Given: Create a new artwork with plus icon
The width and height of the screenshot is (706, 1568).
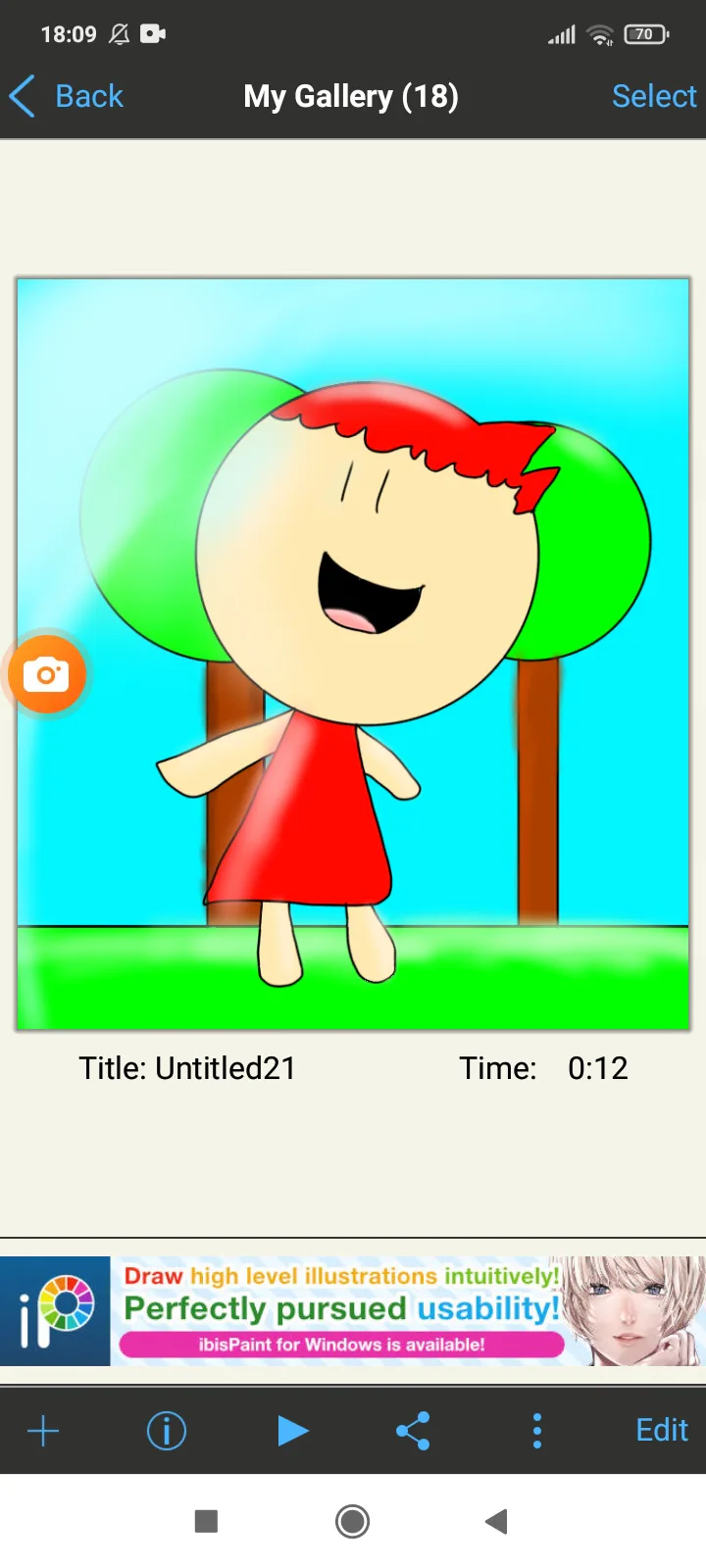Looking at the screenshot, I should 43,1431.
